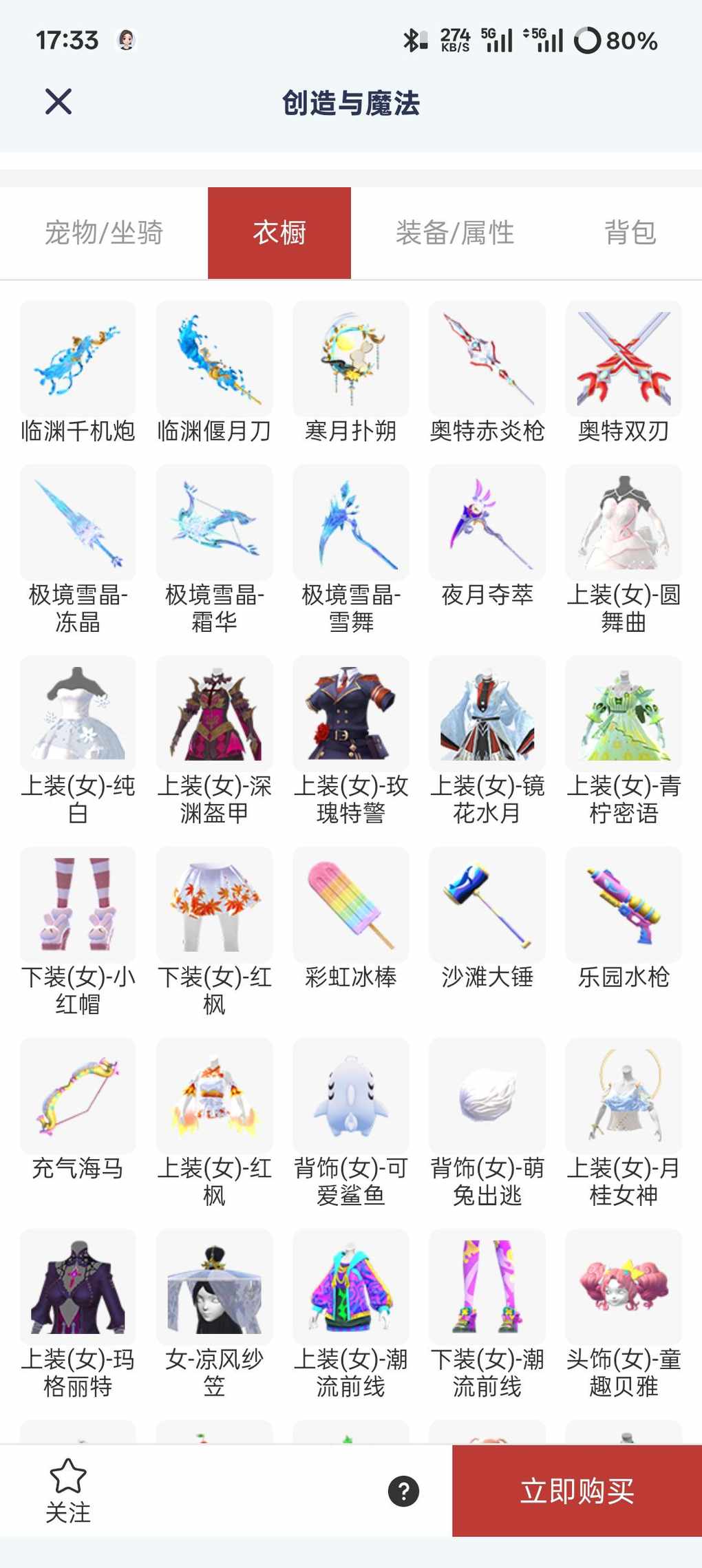View 极境雪晶-霜华 bow
702x1568 pixels.
pyautogui.click(x=215, y=523)
